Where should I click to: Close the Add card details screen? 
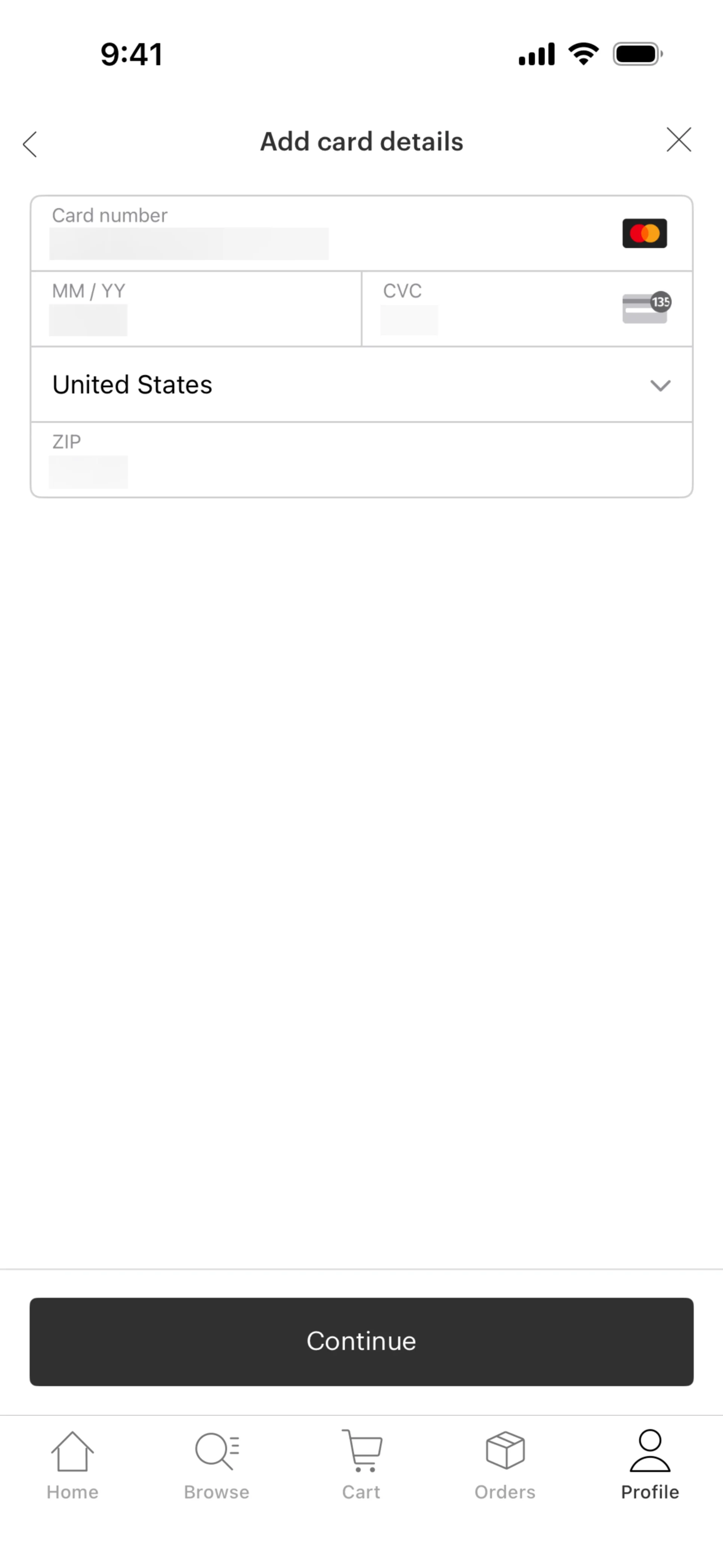679,140
